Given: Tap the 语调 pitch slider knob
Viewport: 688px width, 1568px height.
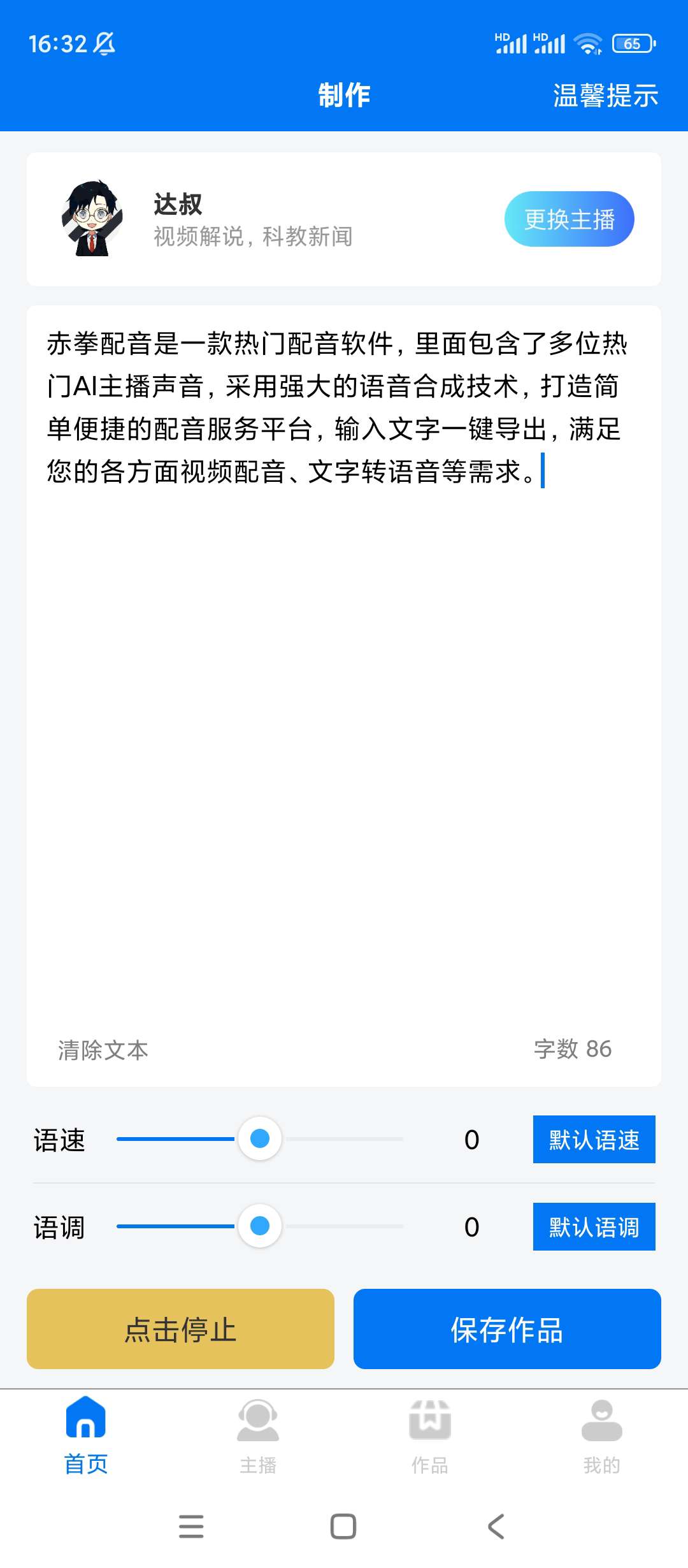Looking at the screenshot, I should tap(259, 1225).
